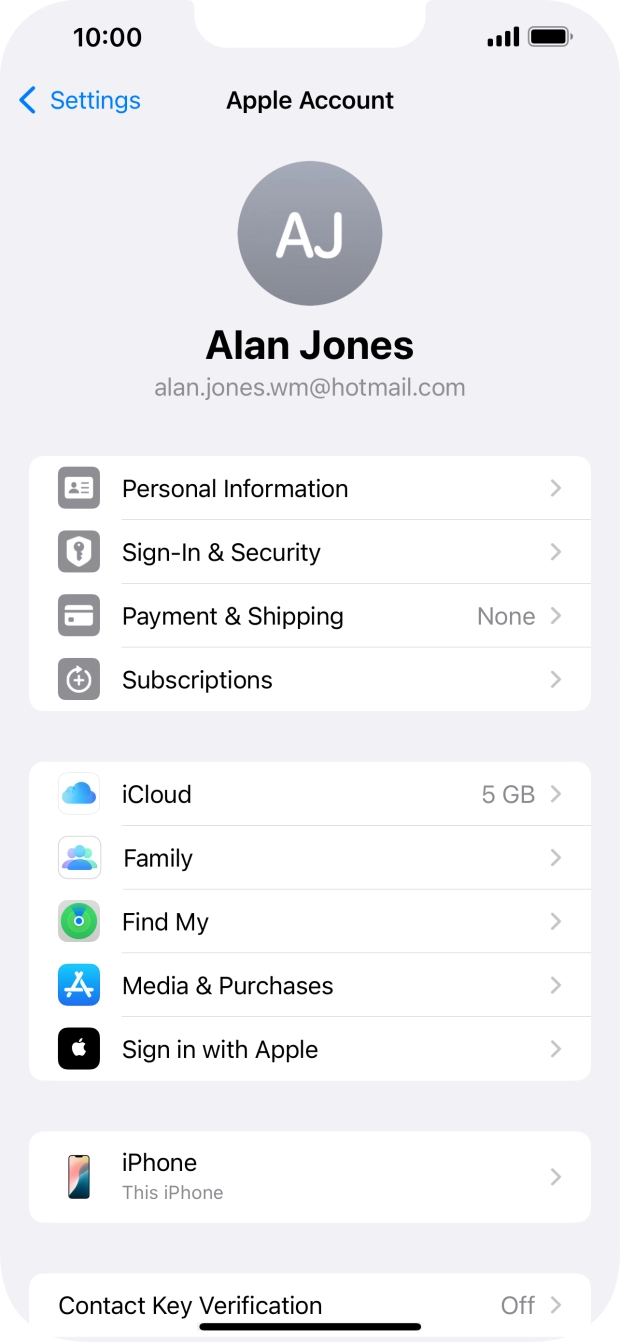Image resolution: width=620 pixels, height=1342 pixels.
Task: Open iCloud settings
Action: click(310, 794)
